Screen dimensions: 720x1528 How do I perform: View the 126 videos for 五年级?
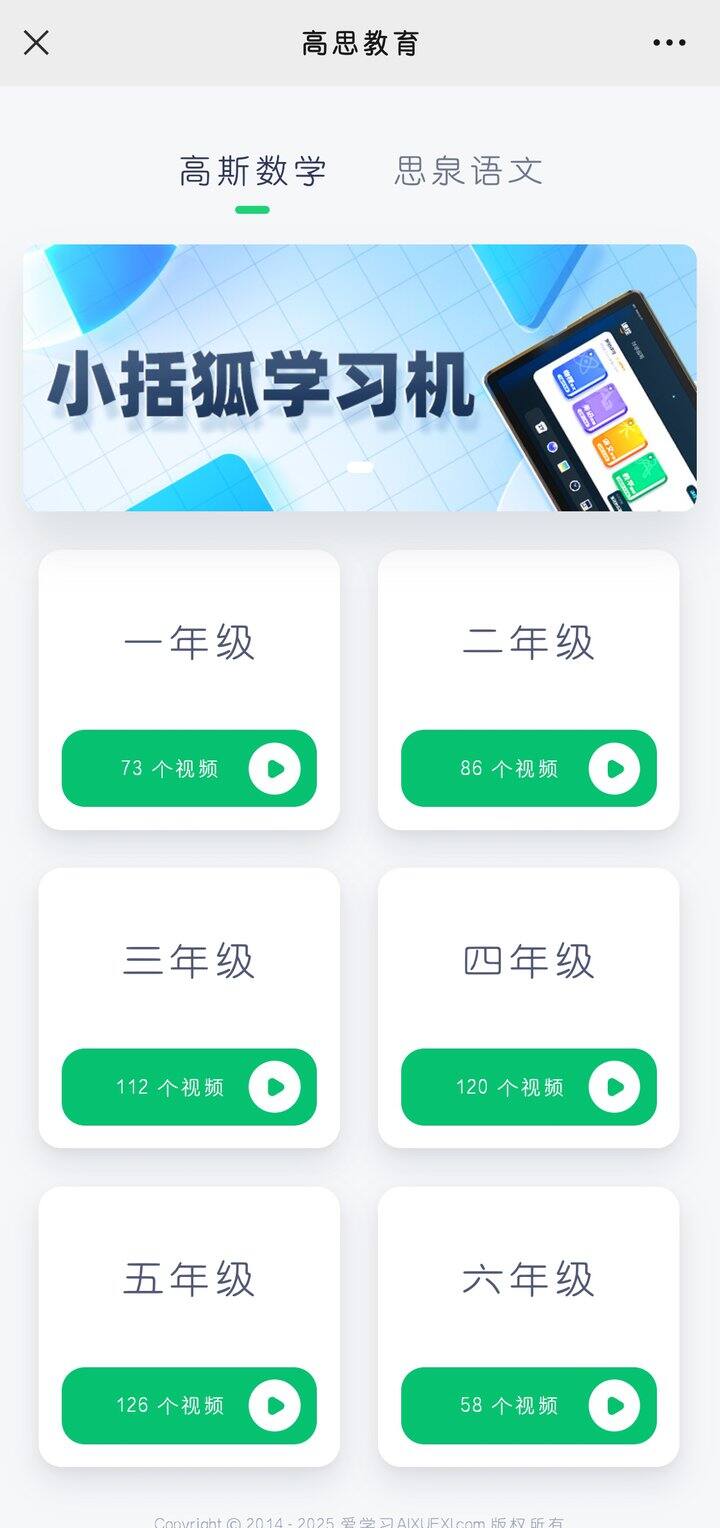click(189, 1405)
